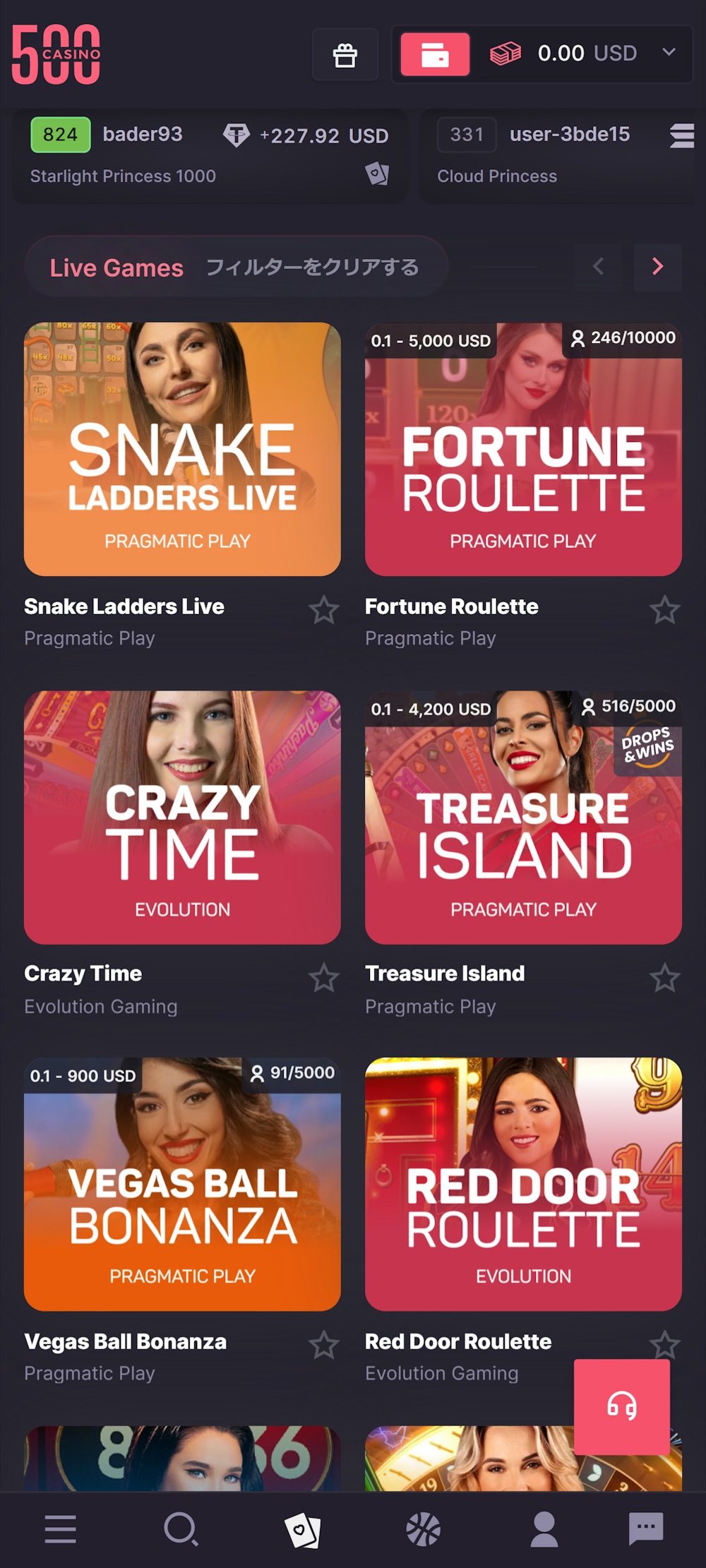
Task: Open Snake Ladders Live game
Action: coord(182,449)
